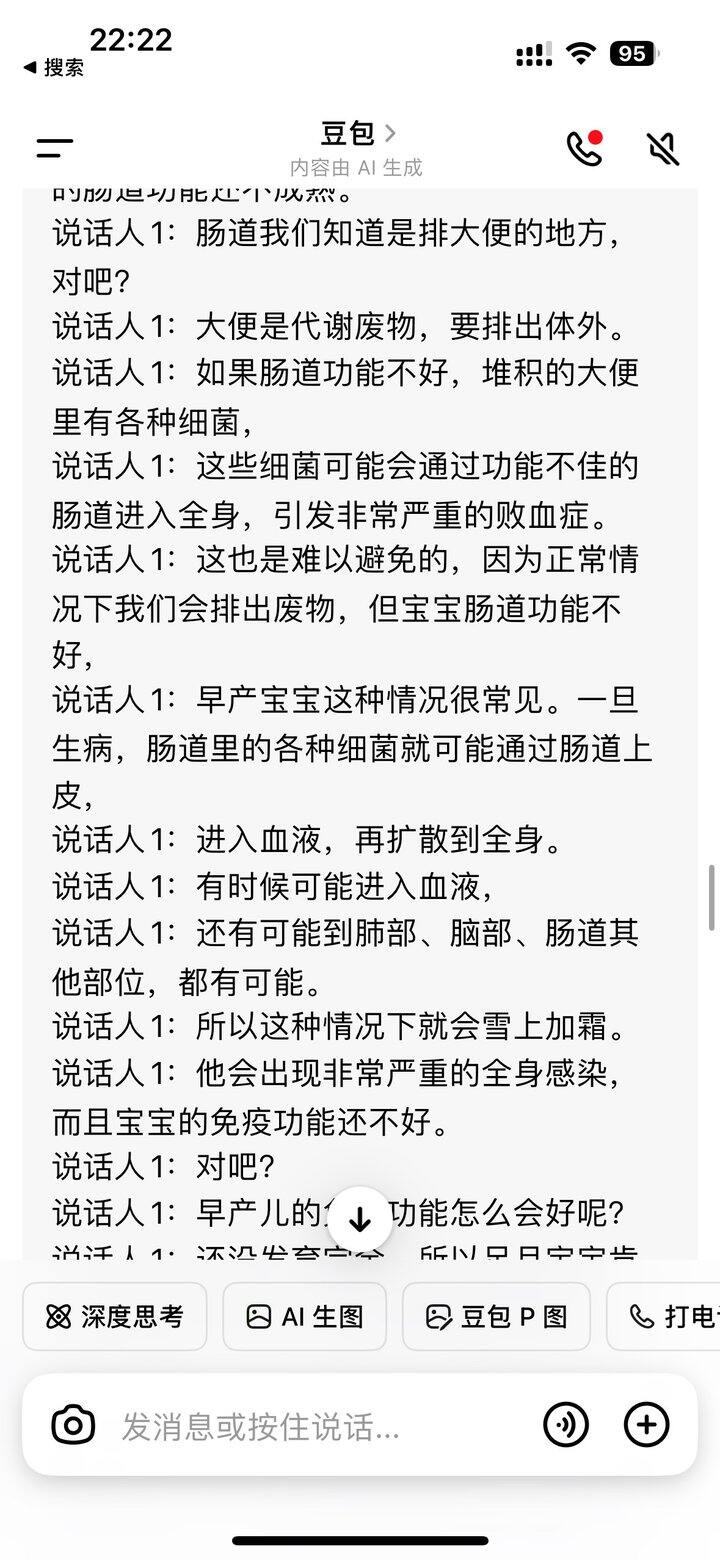Open the plus attachments menu
This screenshot has width=720, height=1560.
(x=646, y=1425)
